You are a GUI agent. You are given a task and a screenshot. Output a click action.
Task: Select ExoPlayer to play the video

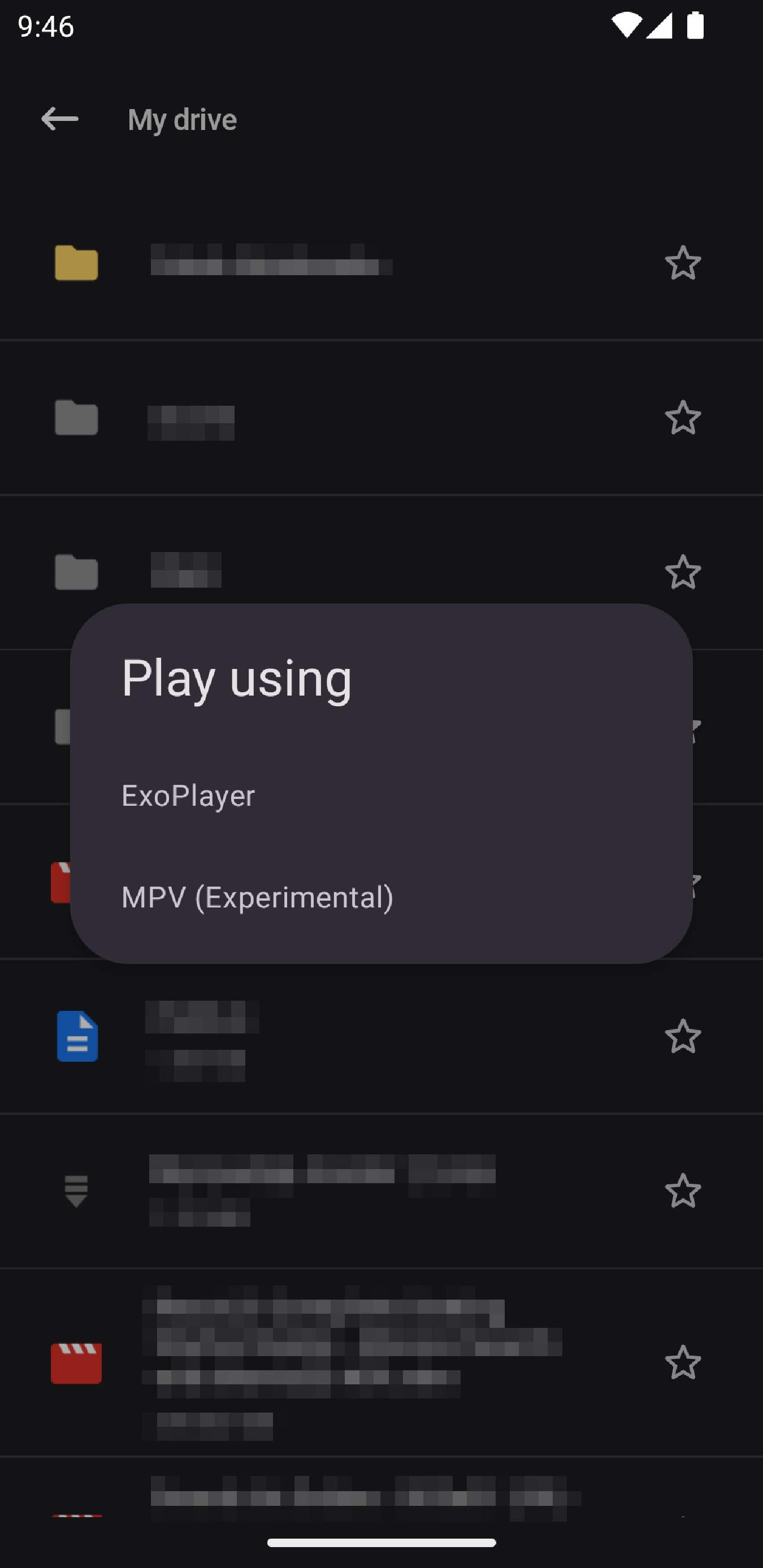189,796
